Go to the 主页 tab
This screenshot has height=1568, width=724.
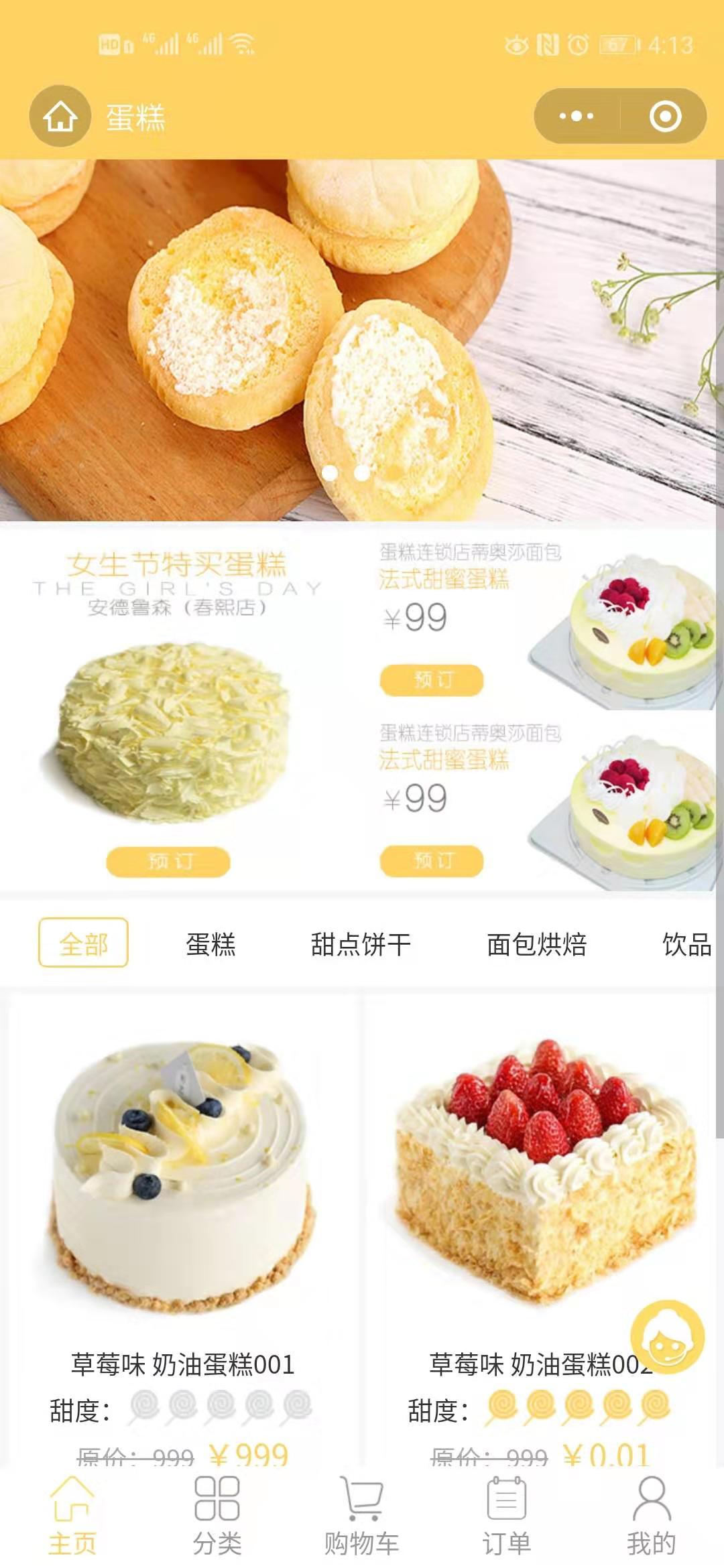(x=72, y=1516)
